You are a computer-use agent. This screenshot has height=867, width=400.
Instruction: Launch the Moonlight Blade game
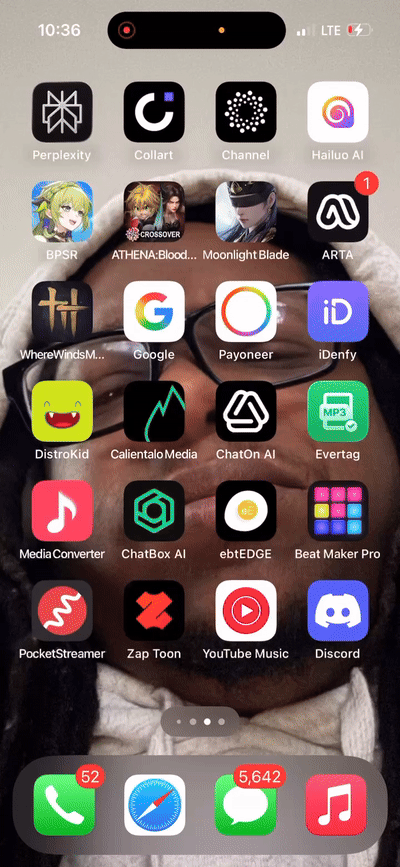(x=246, y=212)
